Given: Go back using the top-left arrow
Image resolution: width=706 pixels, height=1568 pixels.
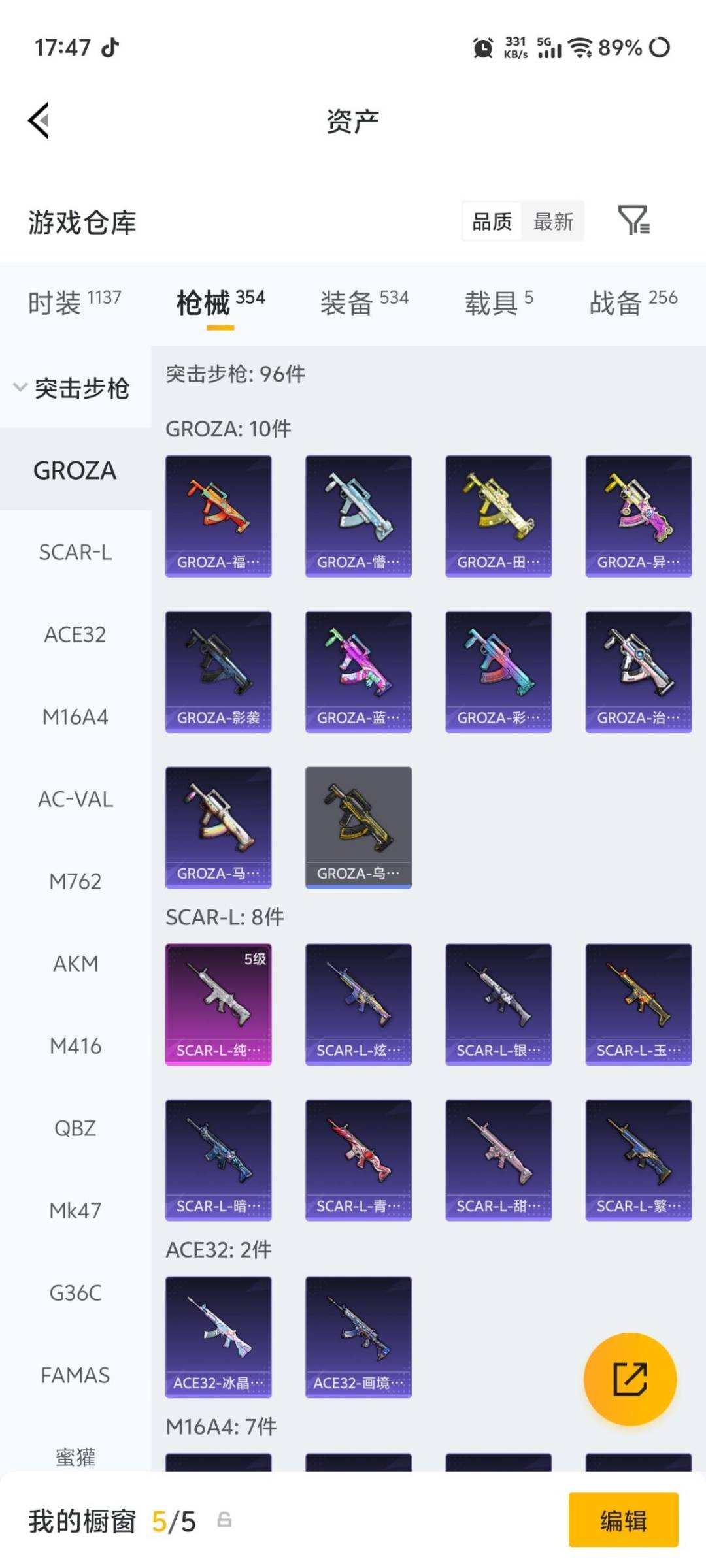Looking at the screenshot, I should [39, 121].
